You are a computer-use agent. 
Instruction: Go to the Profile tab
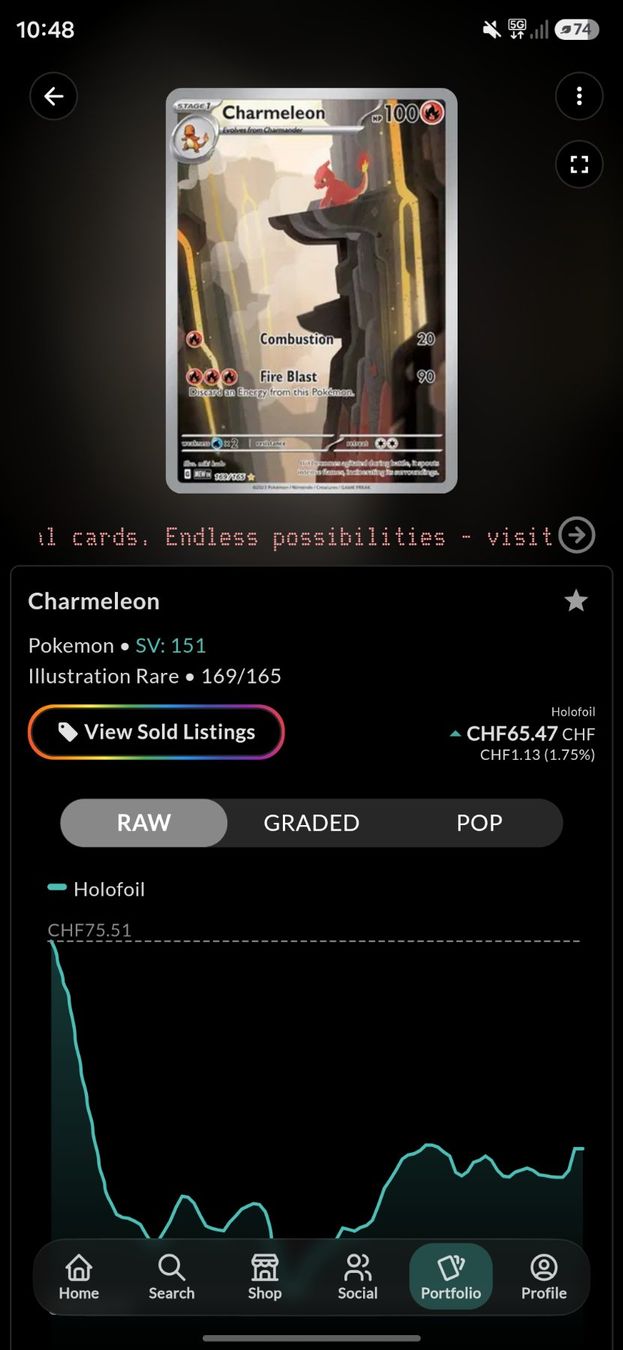point(544,1277)
